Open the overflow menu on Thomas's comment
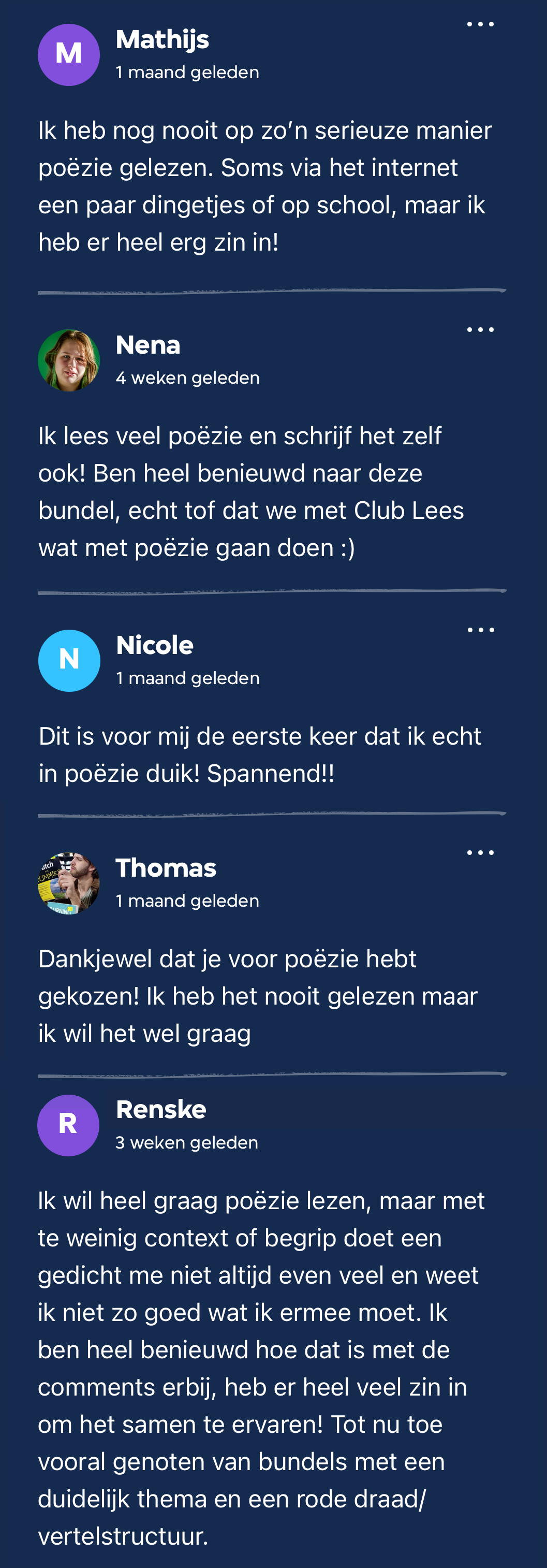547x1568 pixels. [480, 853]
